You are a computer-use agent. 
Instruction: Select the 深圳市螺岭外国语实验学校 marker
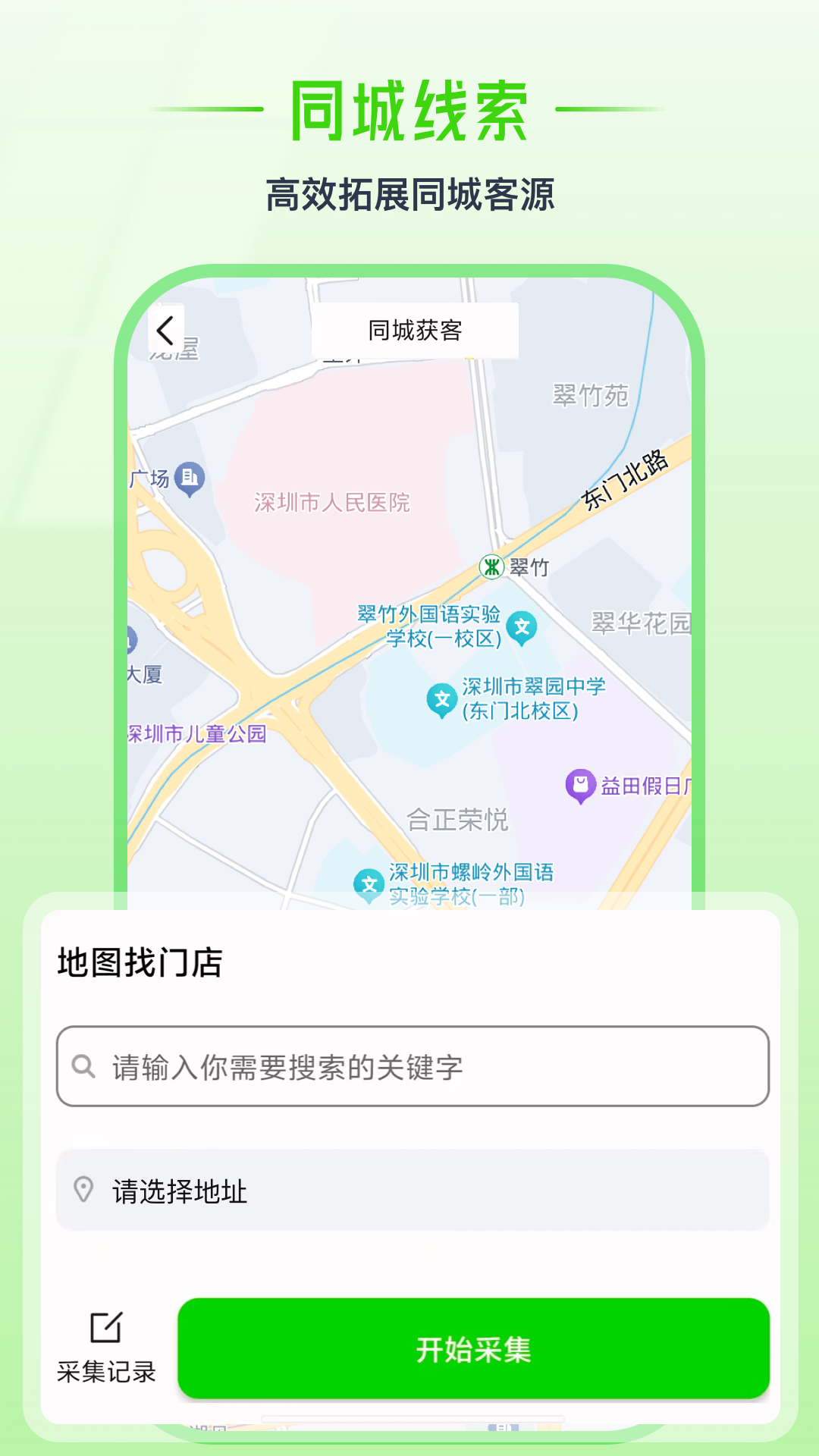tap(369, 881)
